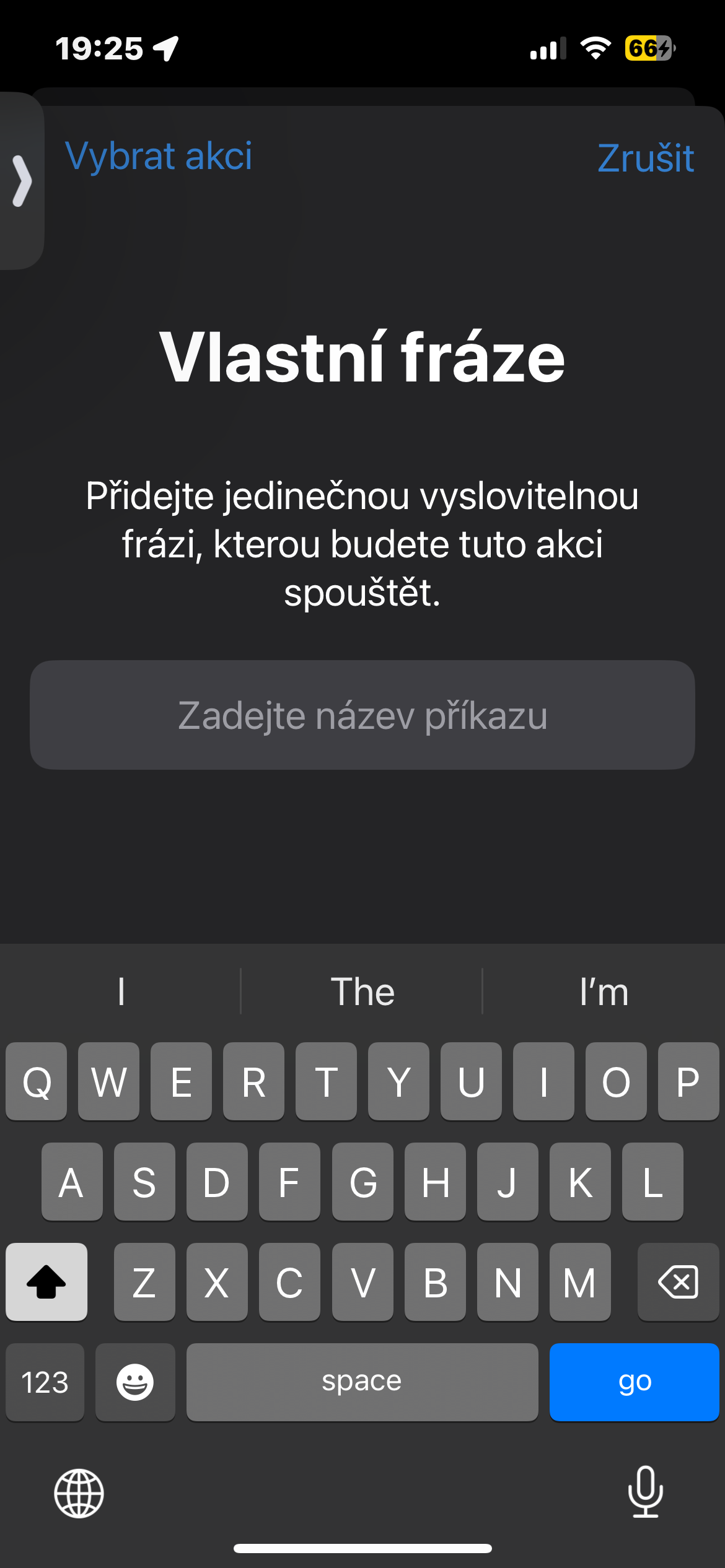Tap the space bar

[362, 1382]
